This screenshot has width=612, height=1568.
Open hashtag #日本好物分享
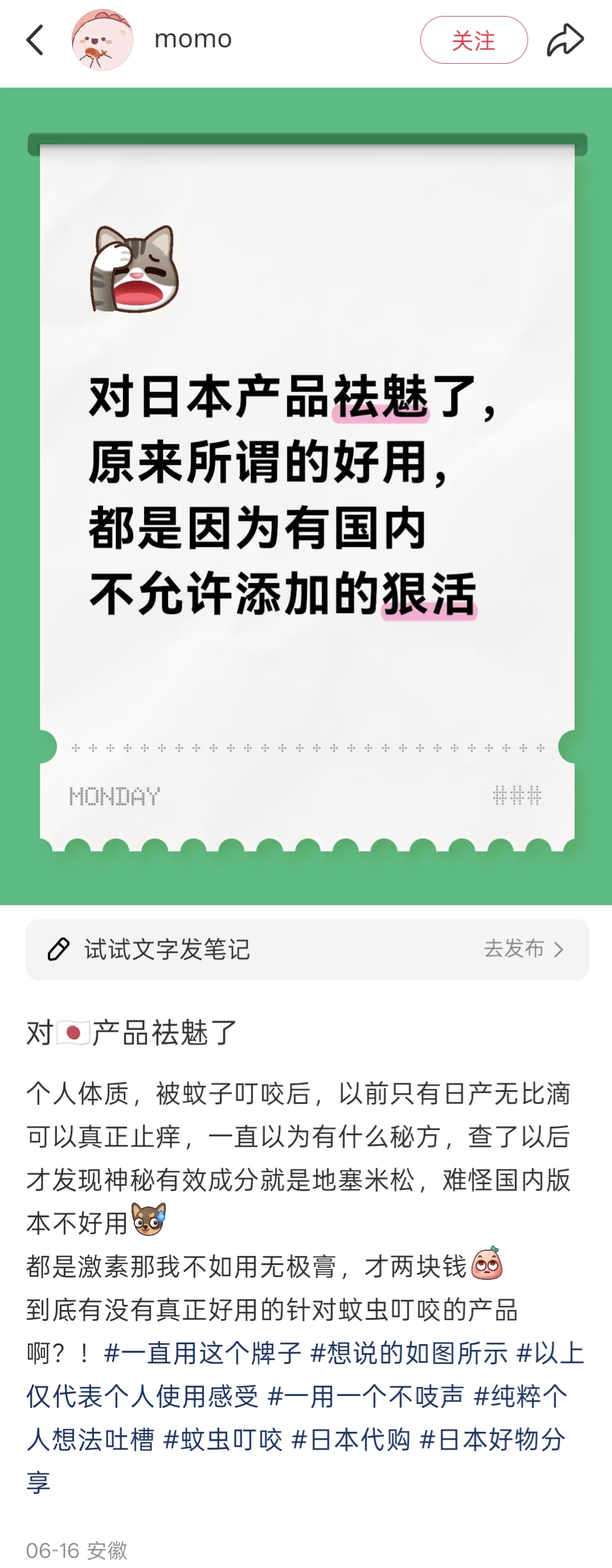492,1440
